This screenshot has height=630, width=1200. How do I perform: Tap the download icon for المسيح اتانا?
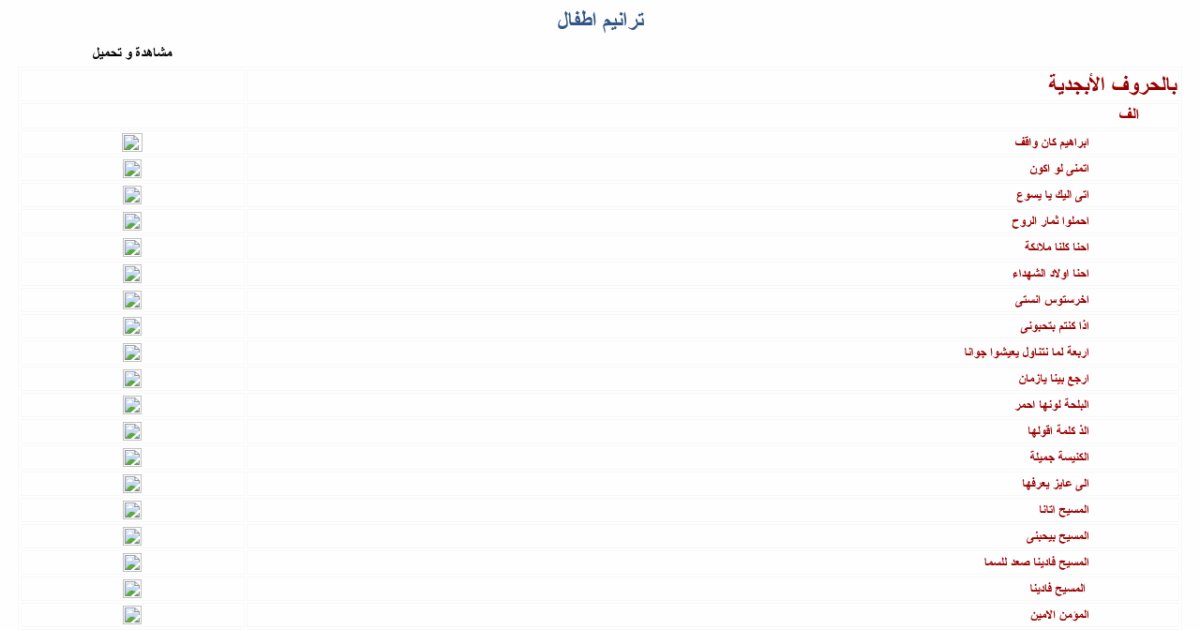[x=132, y=510]
